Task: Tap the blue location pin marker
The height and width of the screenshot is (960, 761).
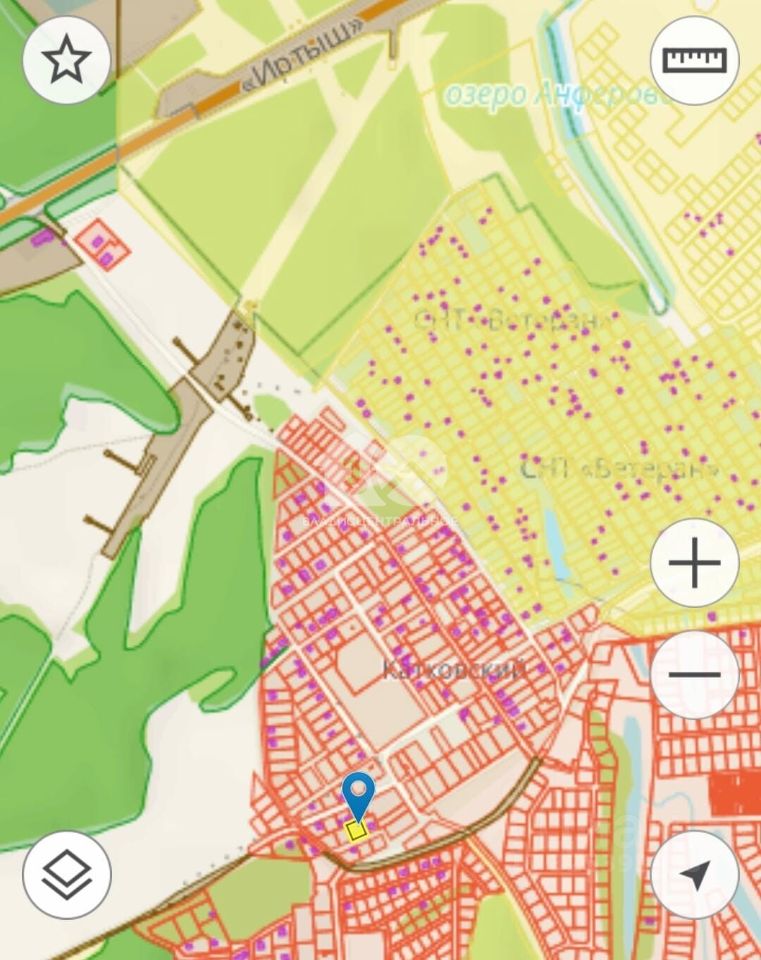Action: coord(358,798)
